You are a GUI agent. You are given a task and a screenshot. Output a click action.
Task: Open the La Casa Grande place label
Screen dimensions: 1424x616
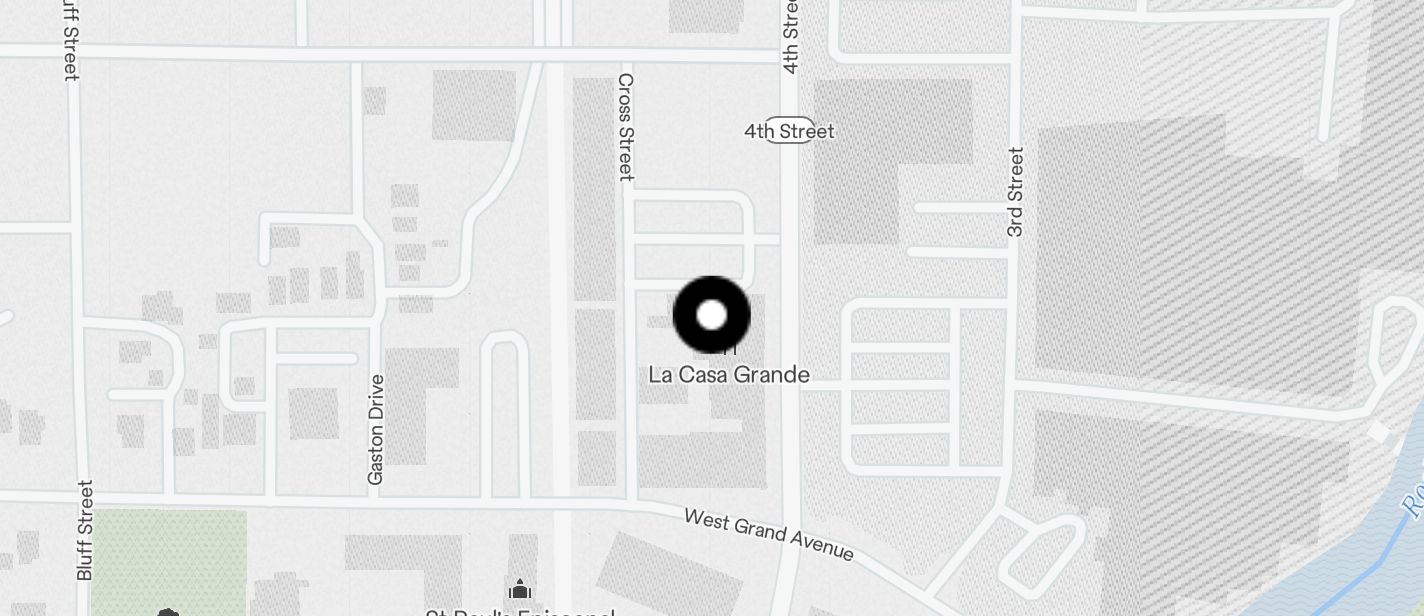(x=729, y=375)
